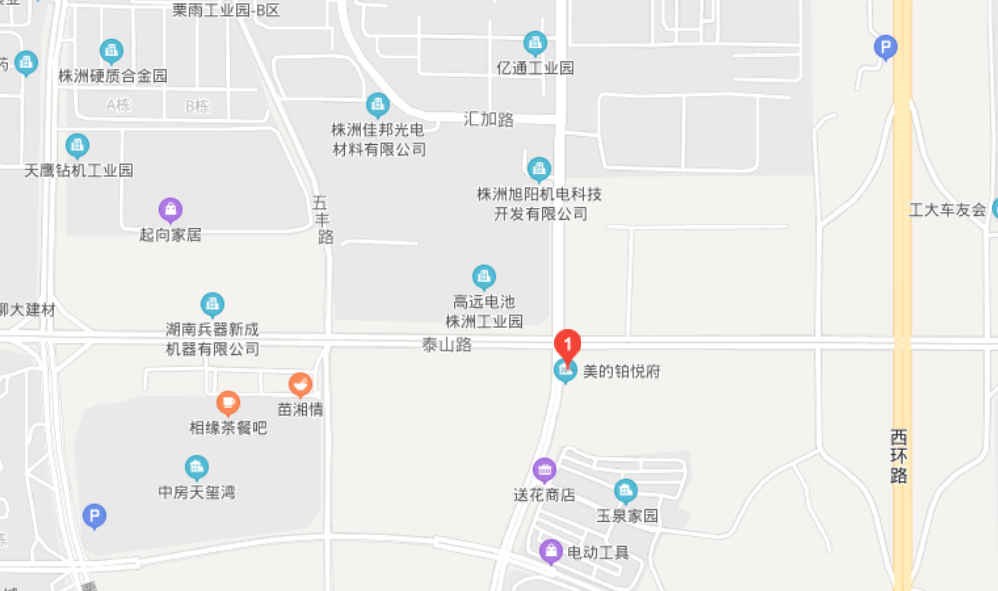998x591 pixels.
Task: Select the 天鹰钻机工业园 marker
Action: pos(78,146)
